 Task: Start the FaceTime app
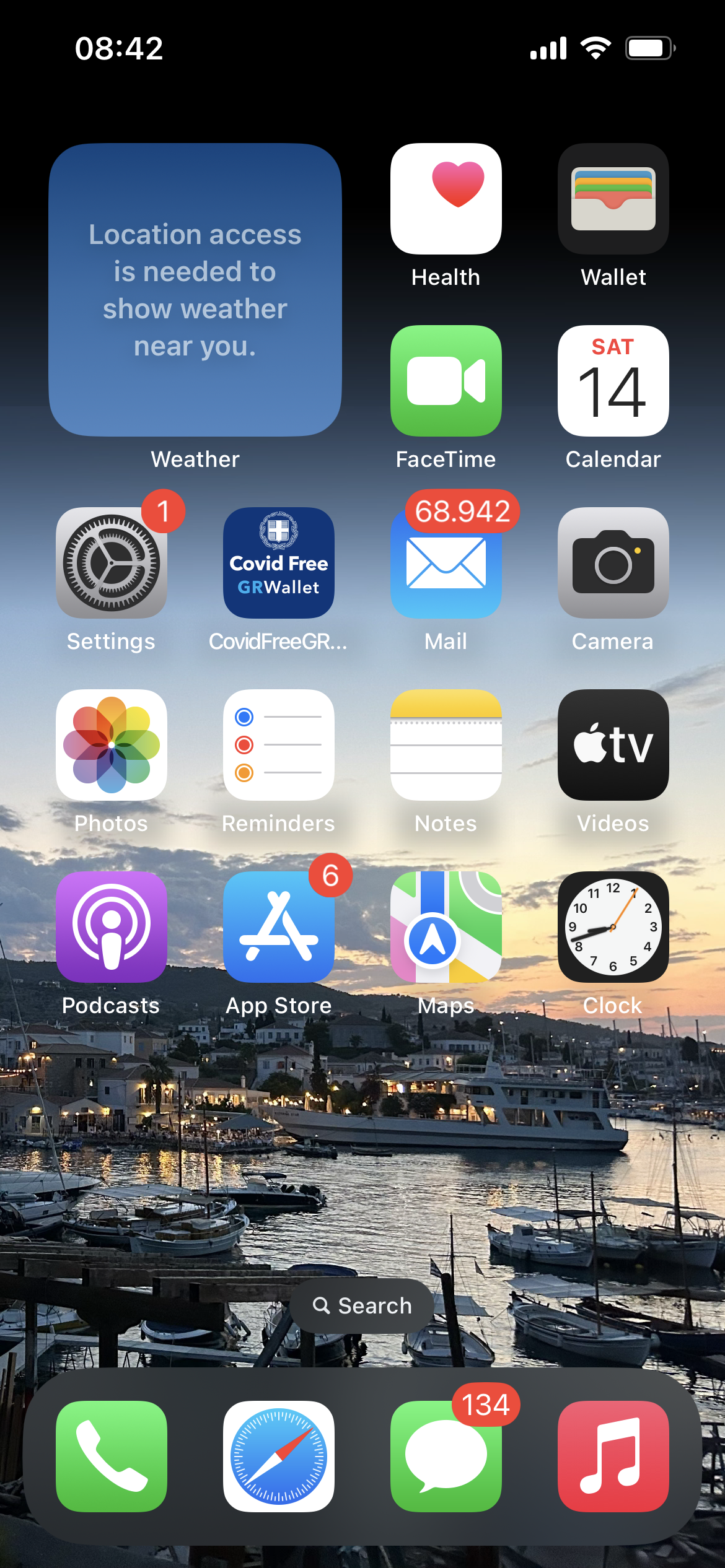[446, 381]
